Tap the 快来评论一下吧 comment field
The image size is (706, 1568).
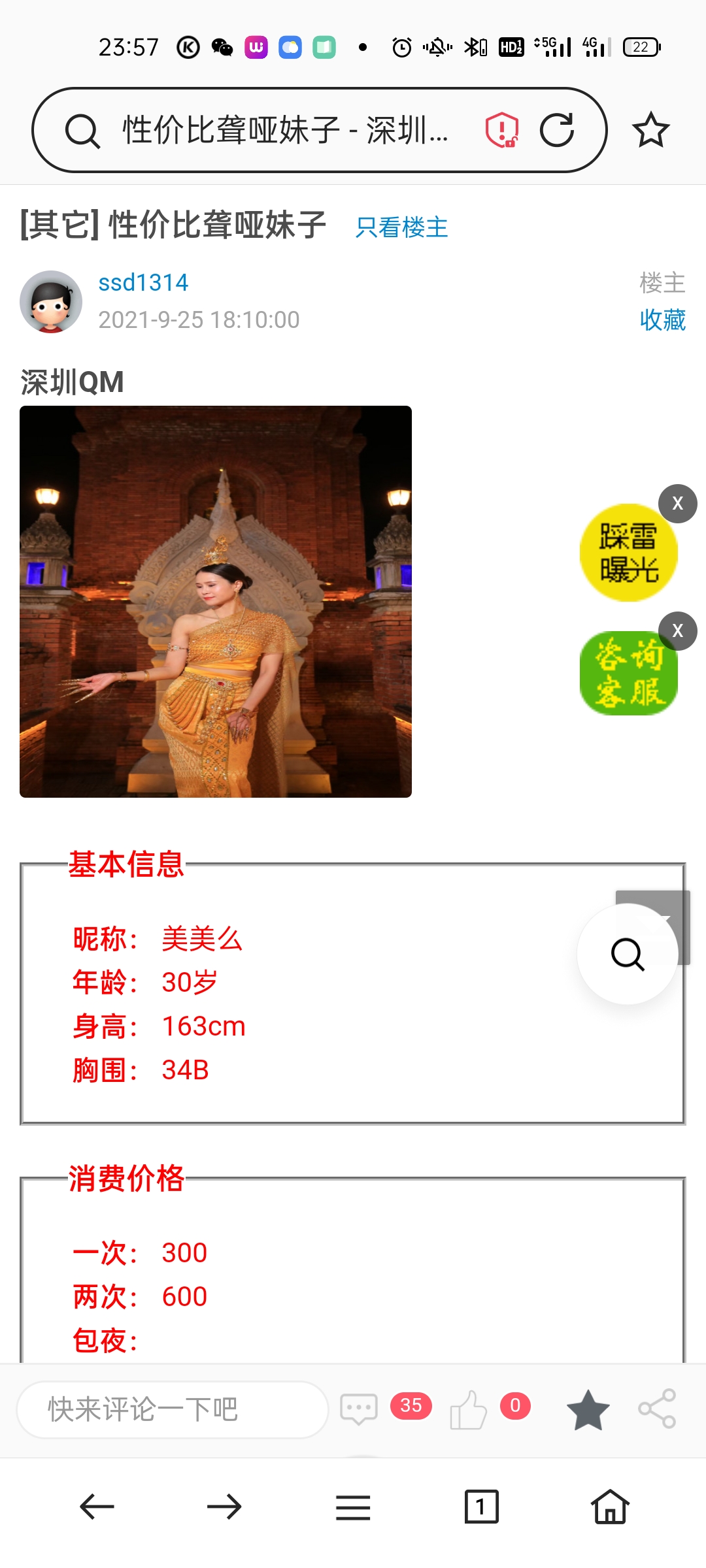point(171,1409)
